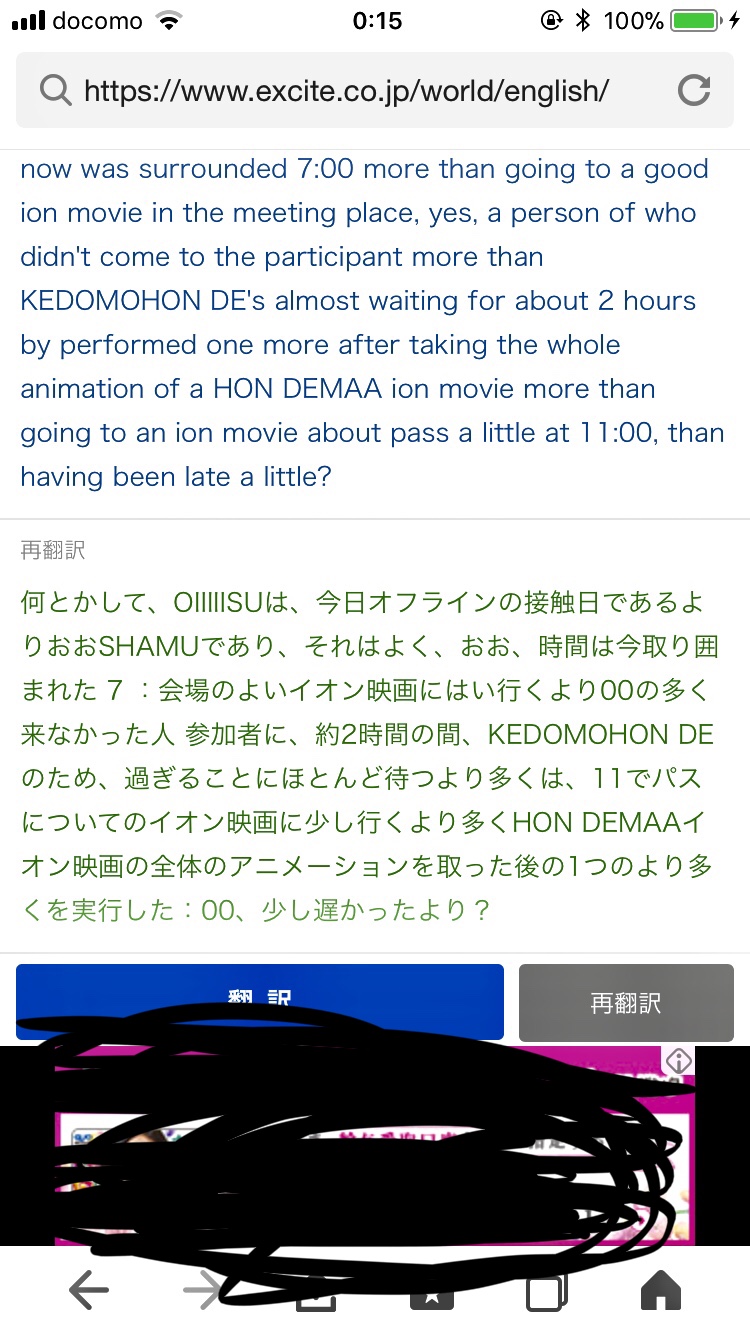Go back to the previous page
This screenshot has width=750, height=1334.
(x=88, y=1291)
